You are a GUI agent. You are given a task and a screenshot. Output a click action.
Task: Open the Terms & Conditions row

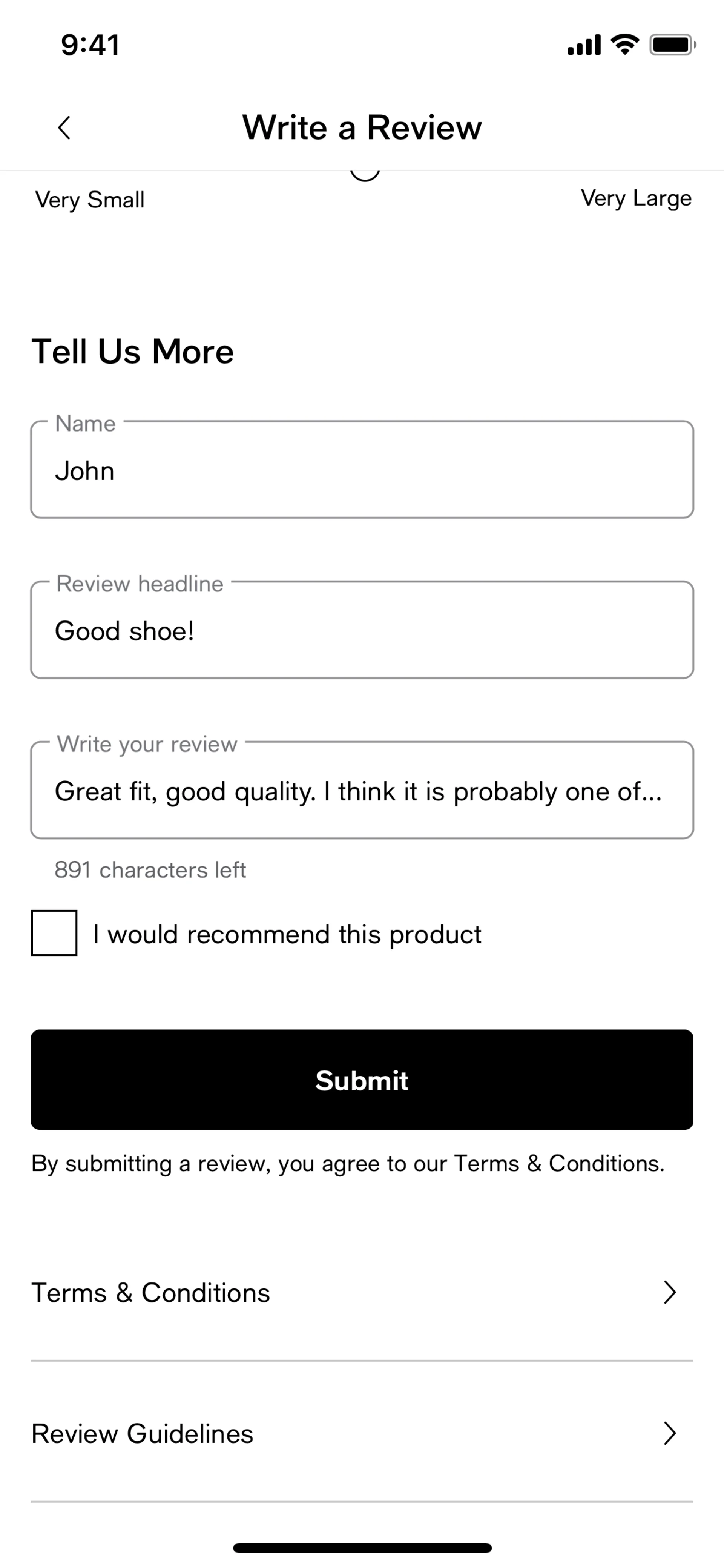pos(362,1292)
